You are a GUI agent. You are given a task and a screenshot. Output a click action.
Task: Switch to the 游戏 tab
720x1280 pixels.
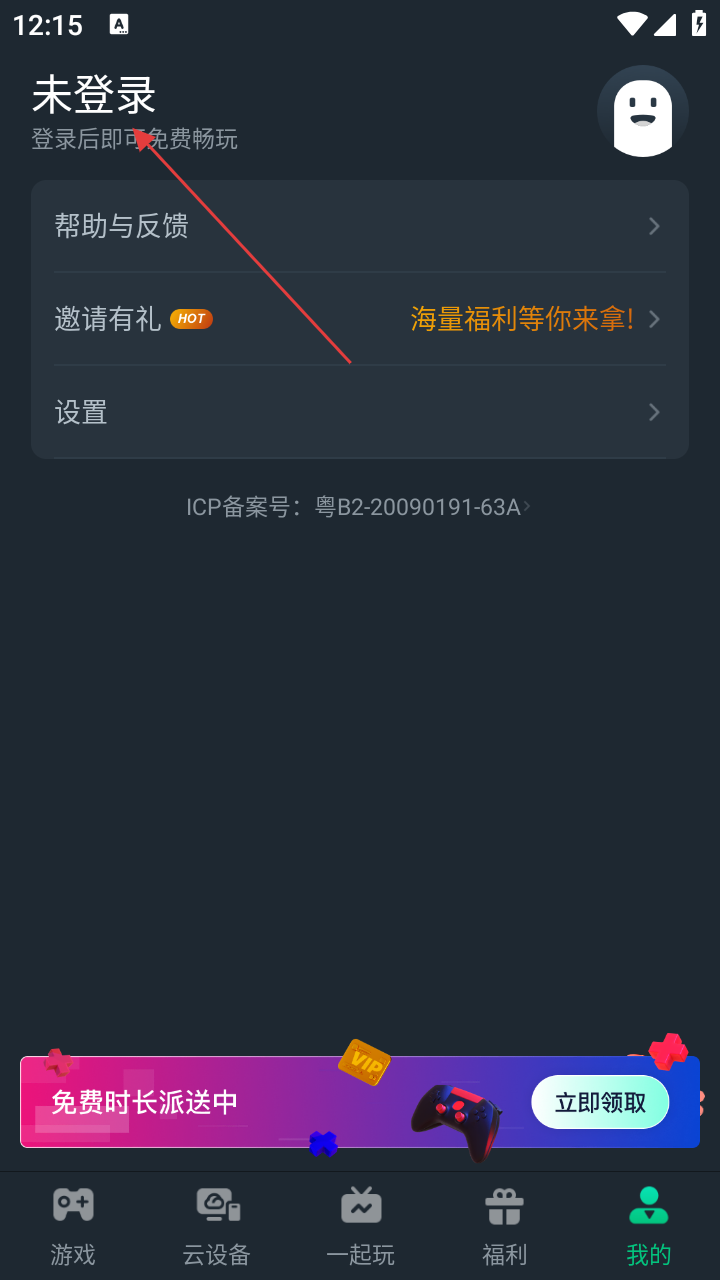[73, 1225]
